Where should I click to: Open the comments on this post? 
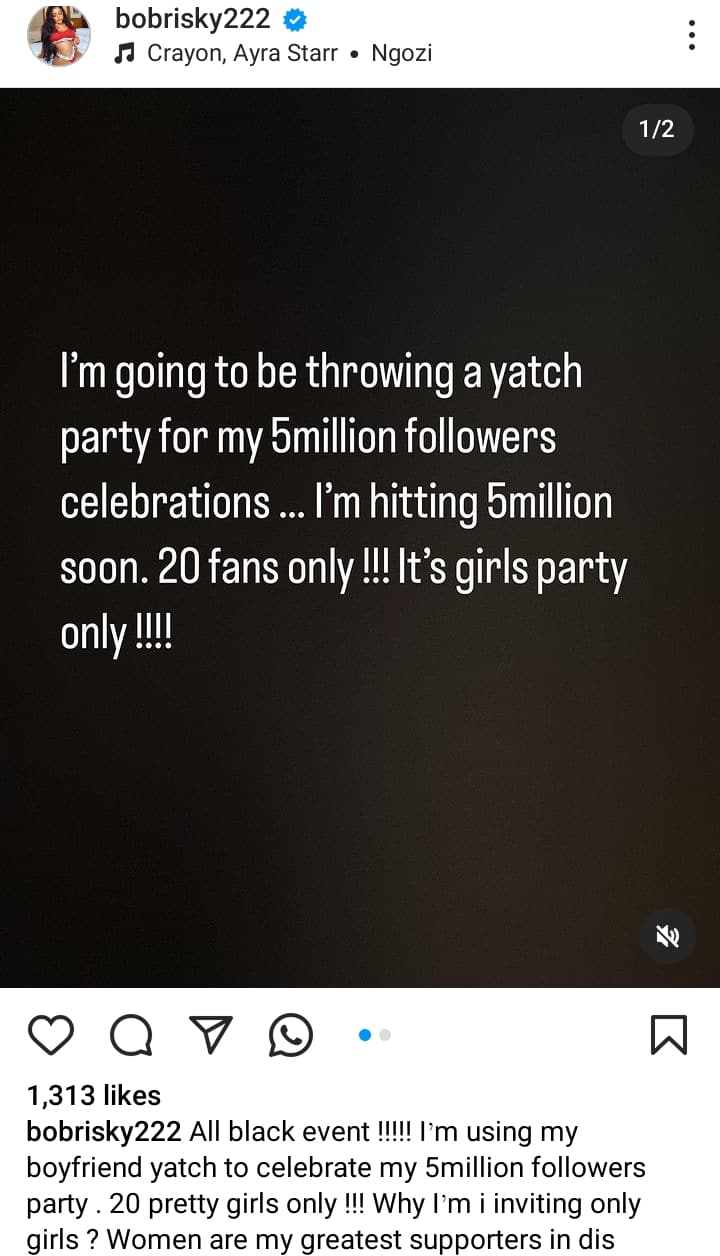pyautogui.click(x=131, y=1035)
